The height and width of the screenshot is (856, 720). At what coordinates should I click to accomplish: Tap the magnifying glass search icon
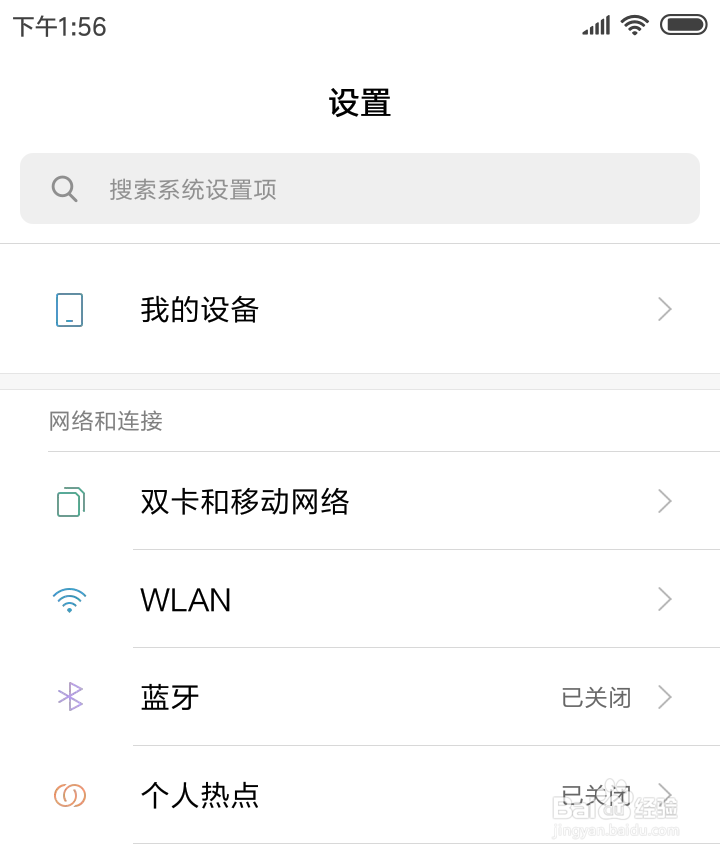pos(64,188)
